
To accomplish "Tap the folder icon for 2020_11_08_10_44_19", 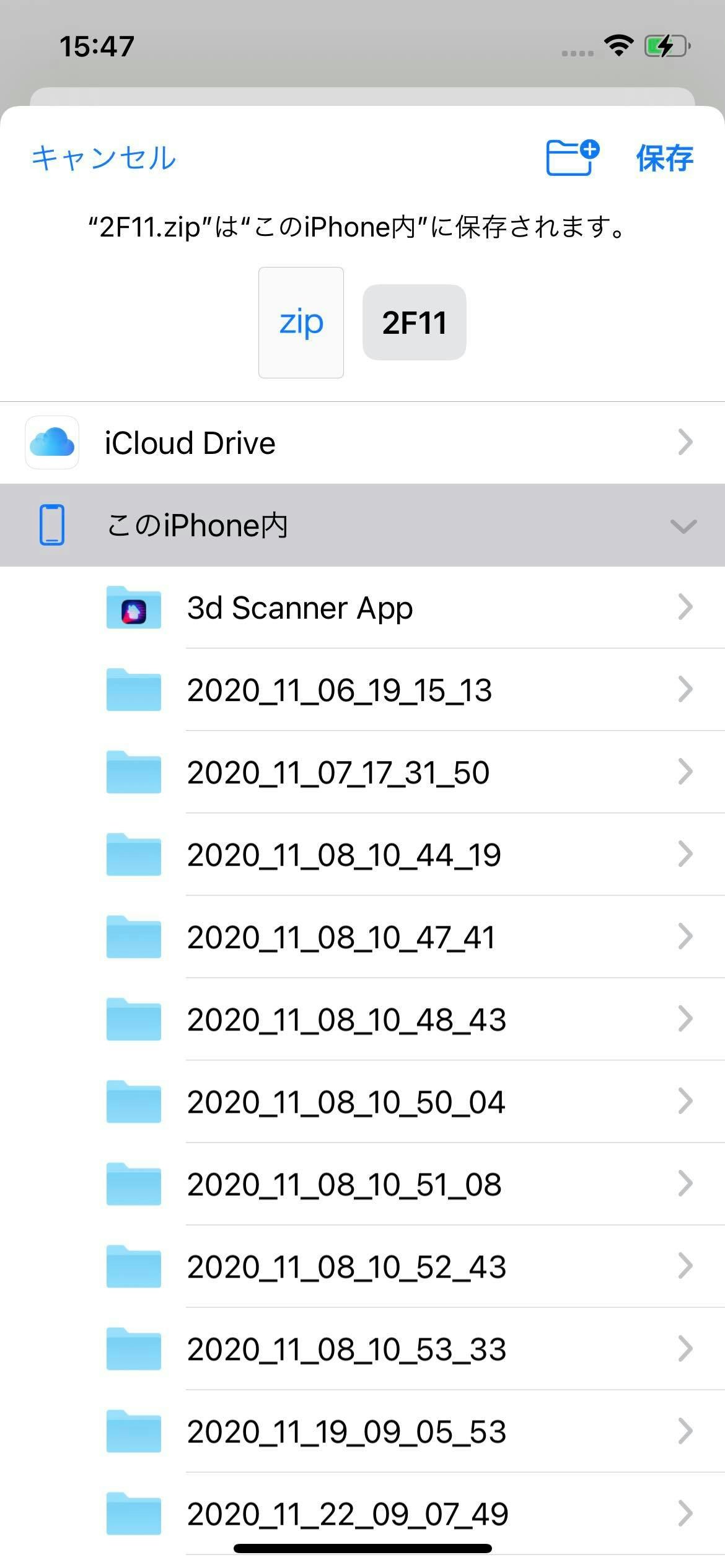I will [134, 855].
